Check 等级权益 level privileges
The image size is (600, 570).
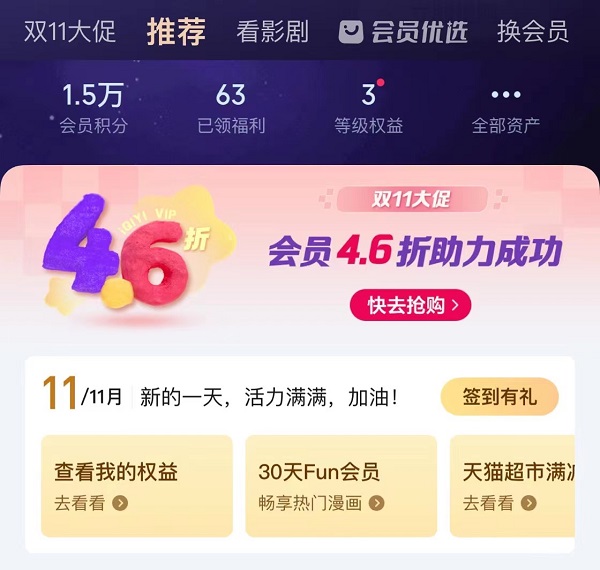tap(369, 109)
